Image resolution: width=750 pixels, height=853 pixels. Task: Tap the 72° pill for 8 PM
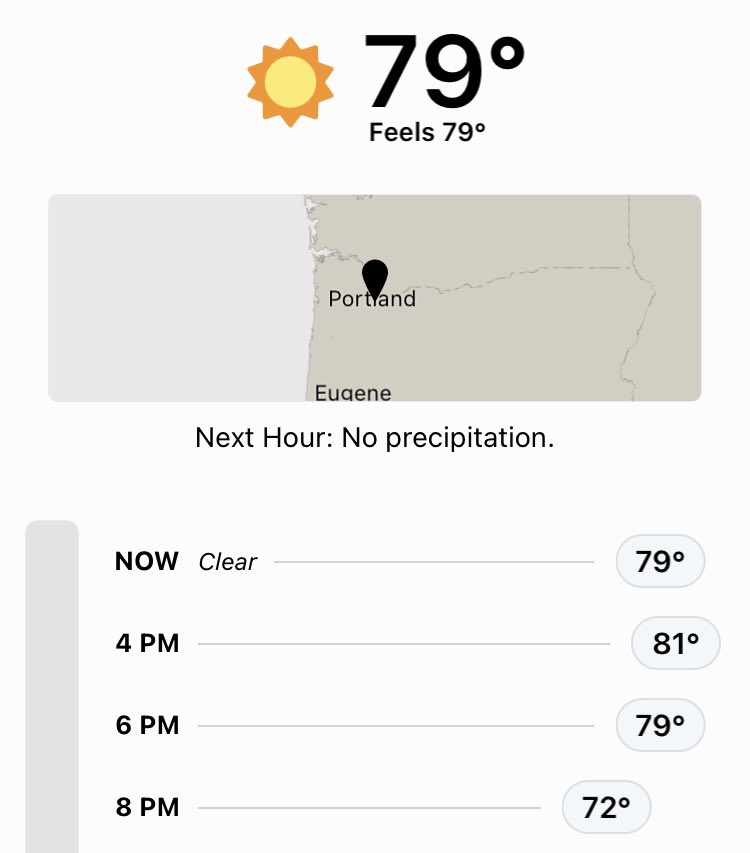tap(606, 807)
